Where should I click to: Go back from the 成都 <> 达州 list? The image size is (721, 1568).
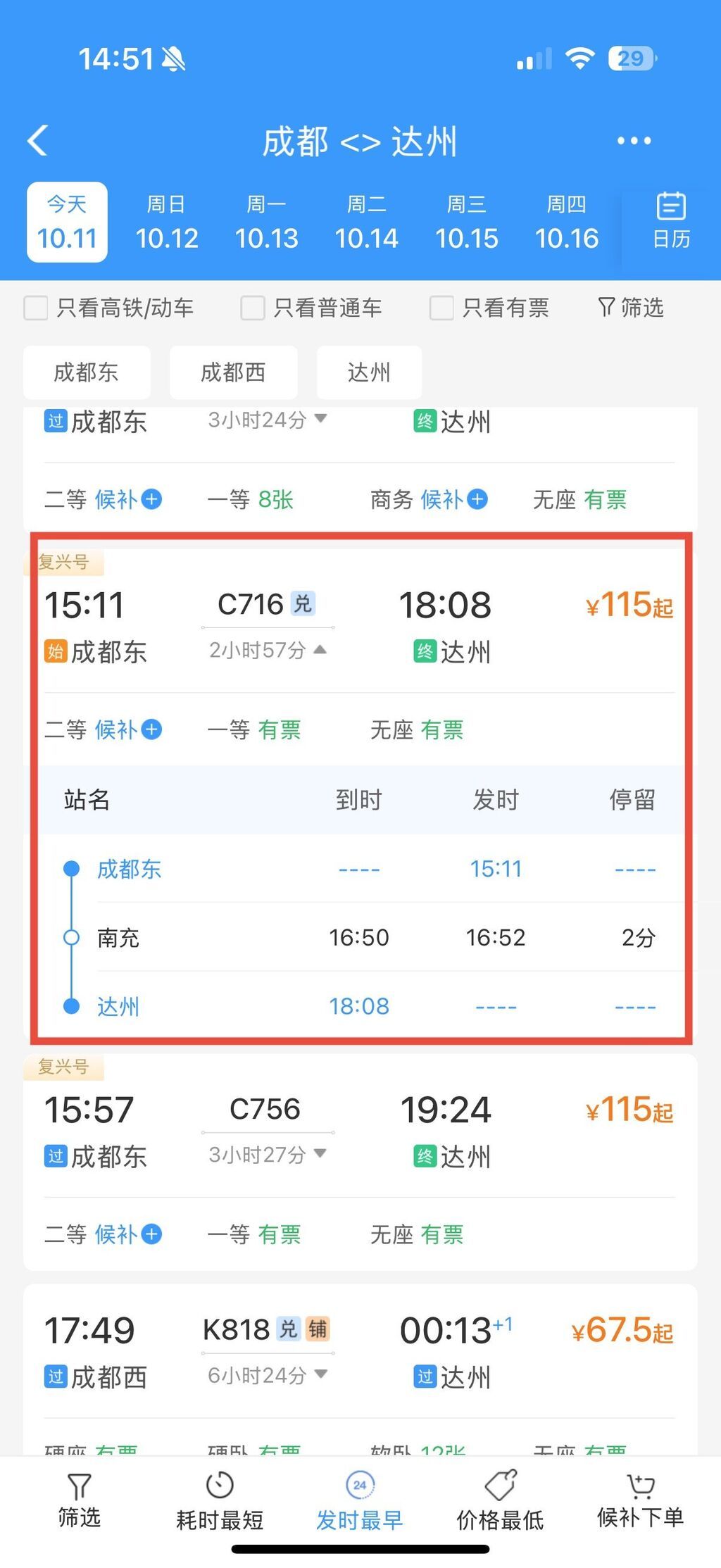pyautogui.click(x=38, y=140)
